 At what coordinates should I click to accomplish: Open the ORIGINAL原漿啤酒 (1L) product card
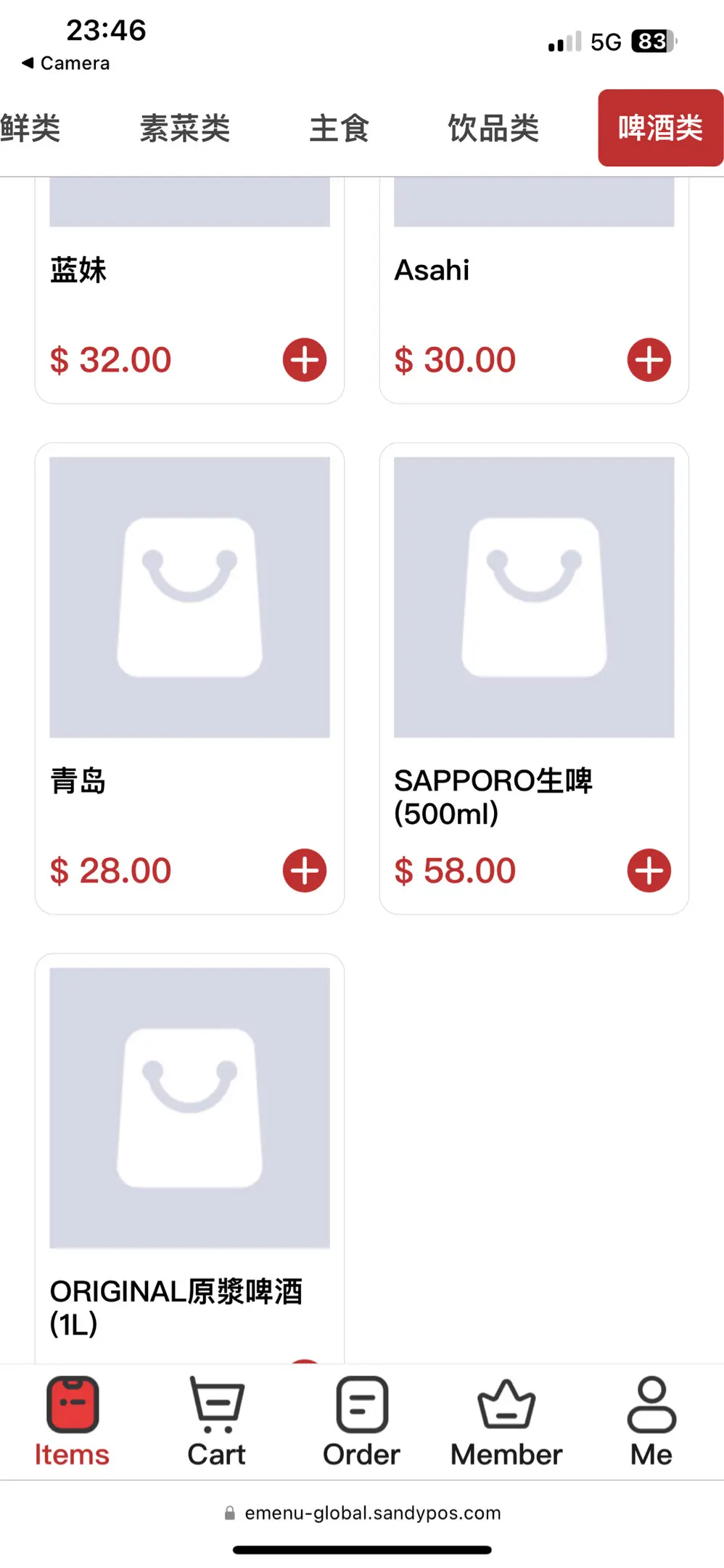point(189,1108)
